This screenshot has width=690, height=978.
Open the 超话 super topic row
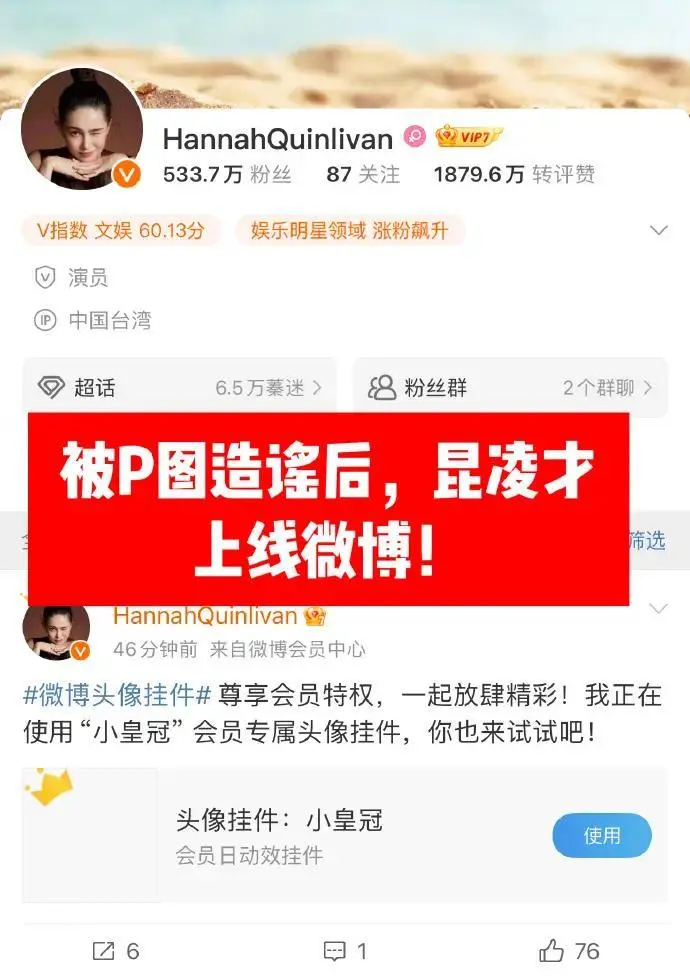pyautogui.click(x=179, y=388)
